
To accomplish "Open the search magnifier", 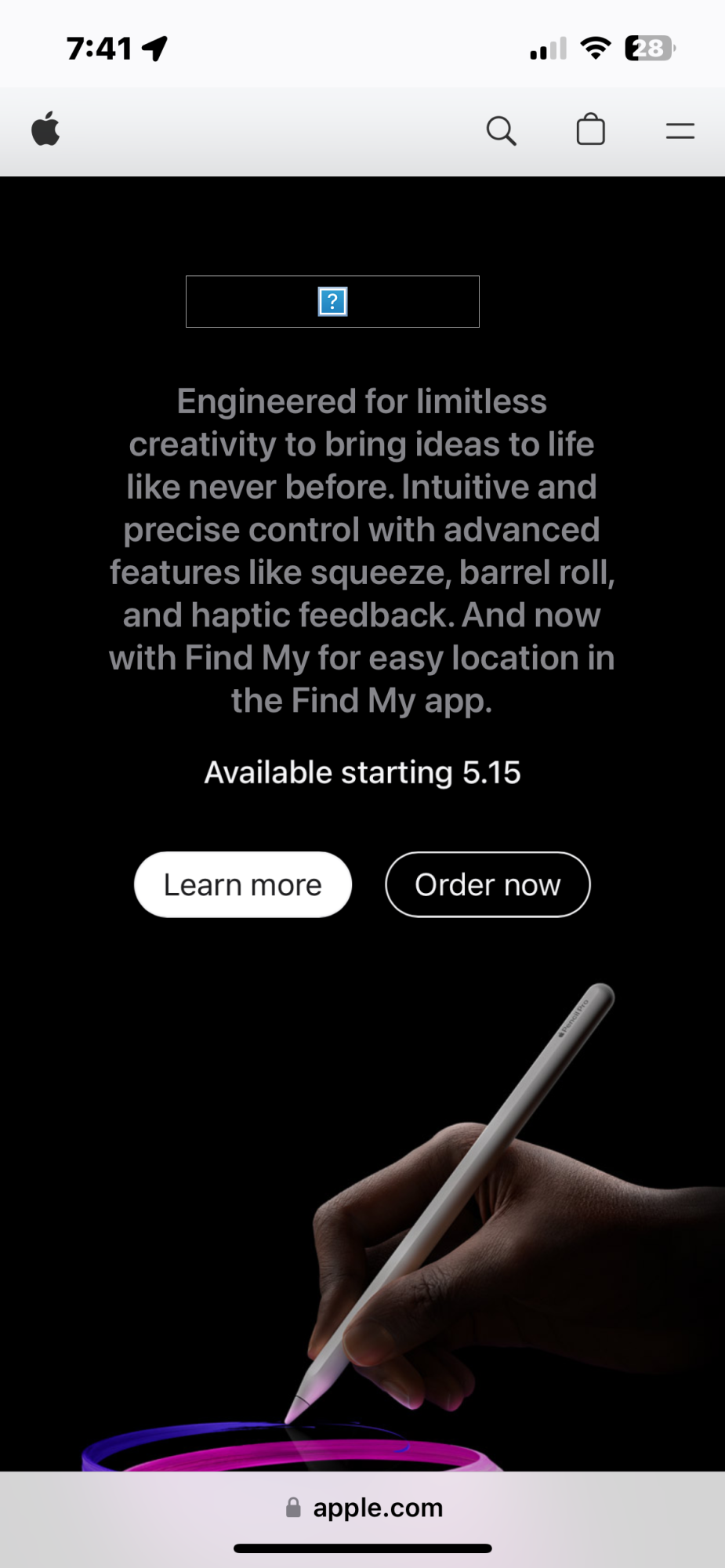I will pyautogui.click(x=501, y=130).
